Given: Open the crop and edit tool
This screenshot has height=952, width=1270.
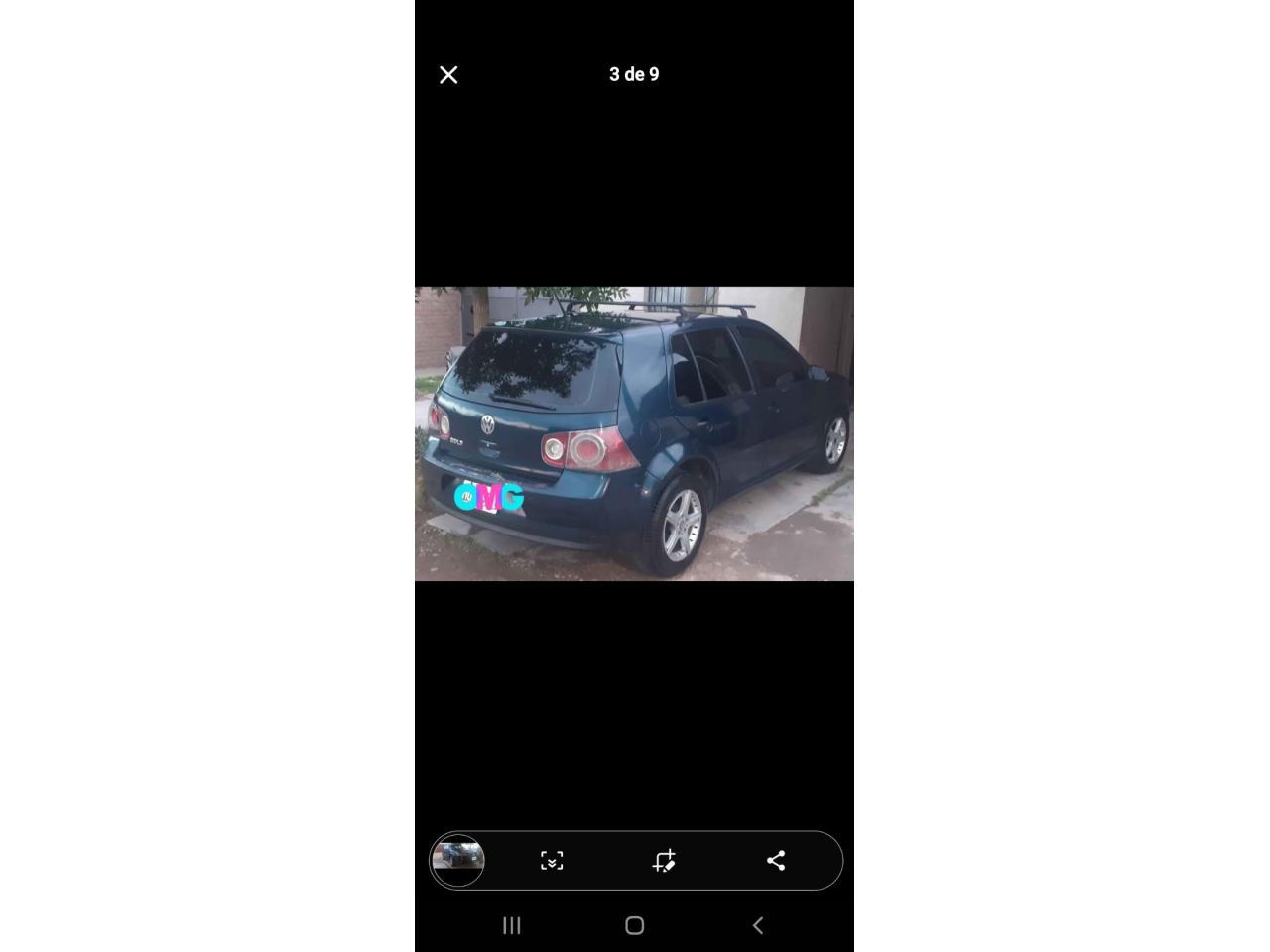Looking at the screenshot, I should click(664, 860).
